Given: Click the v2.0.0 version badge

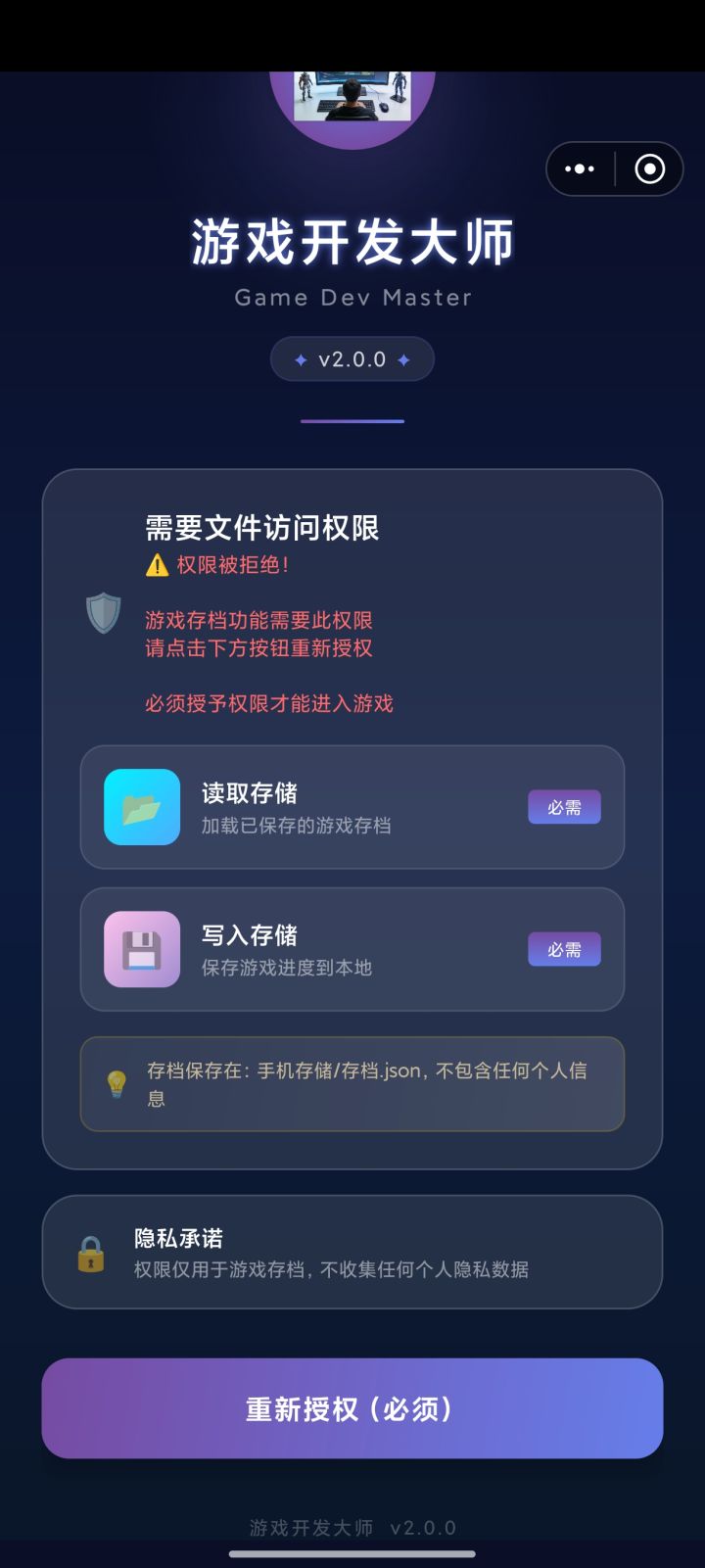Looking at the screenshot, I should [x=352, y=358].
